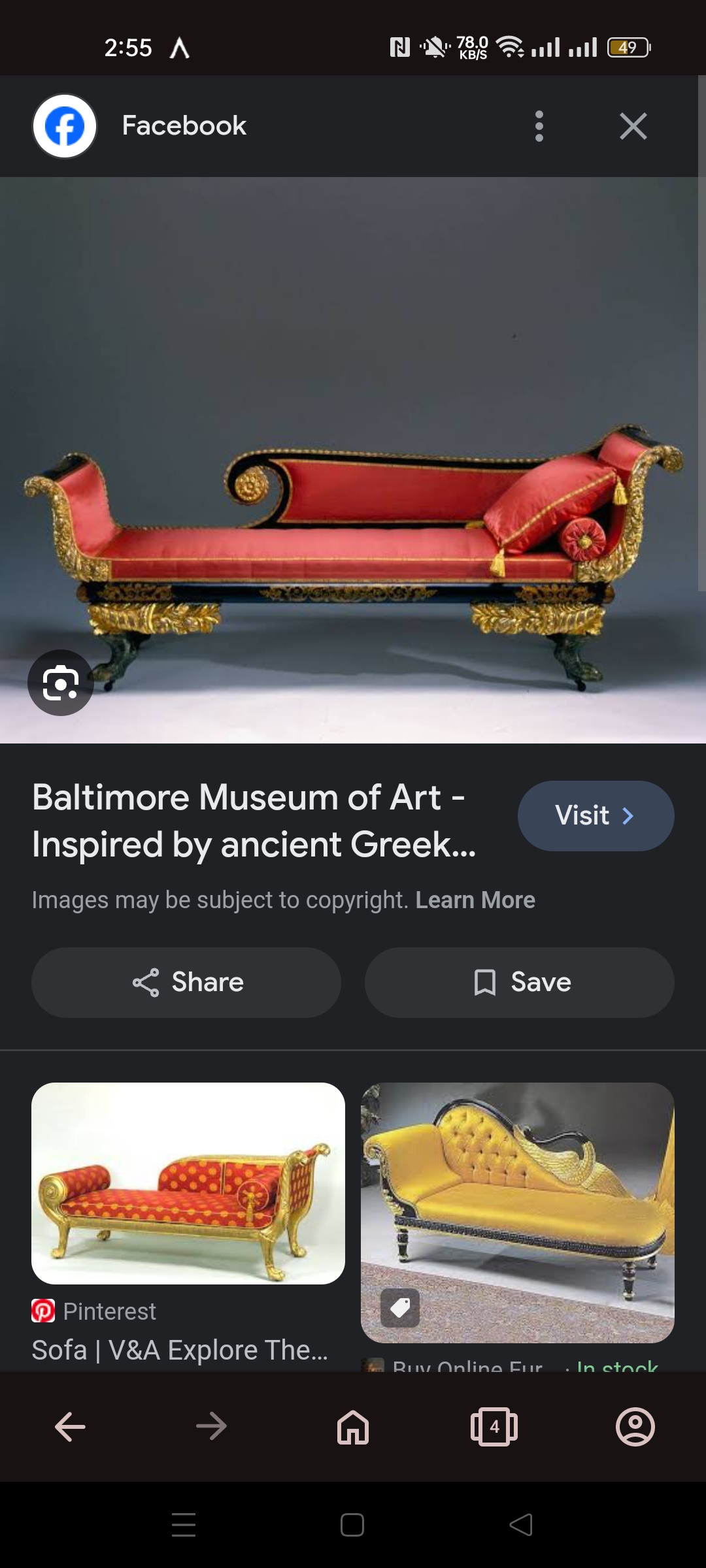Share this image

pyautogui.click(x=186, y=983)
